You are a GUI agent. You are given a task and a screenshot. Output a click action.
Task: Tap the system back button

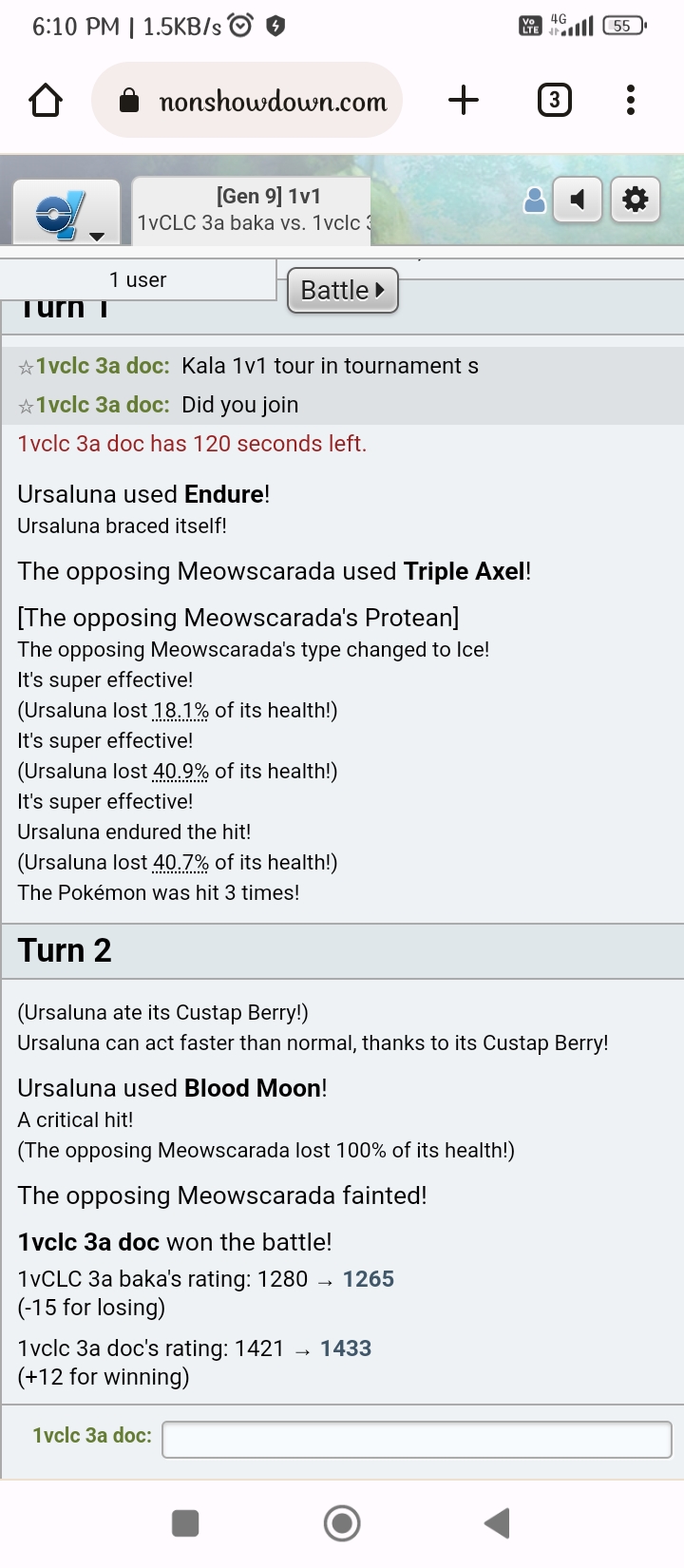point(497,1523)
